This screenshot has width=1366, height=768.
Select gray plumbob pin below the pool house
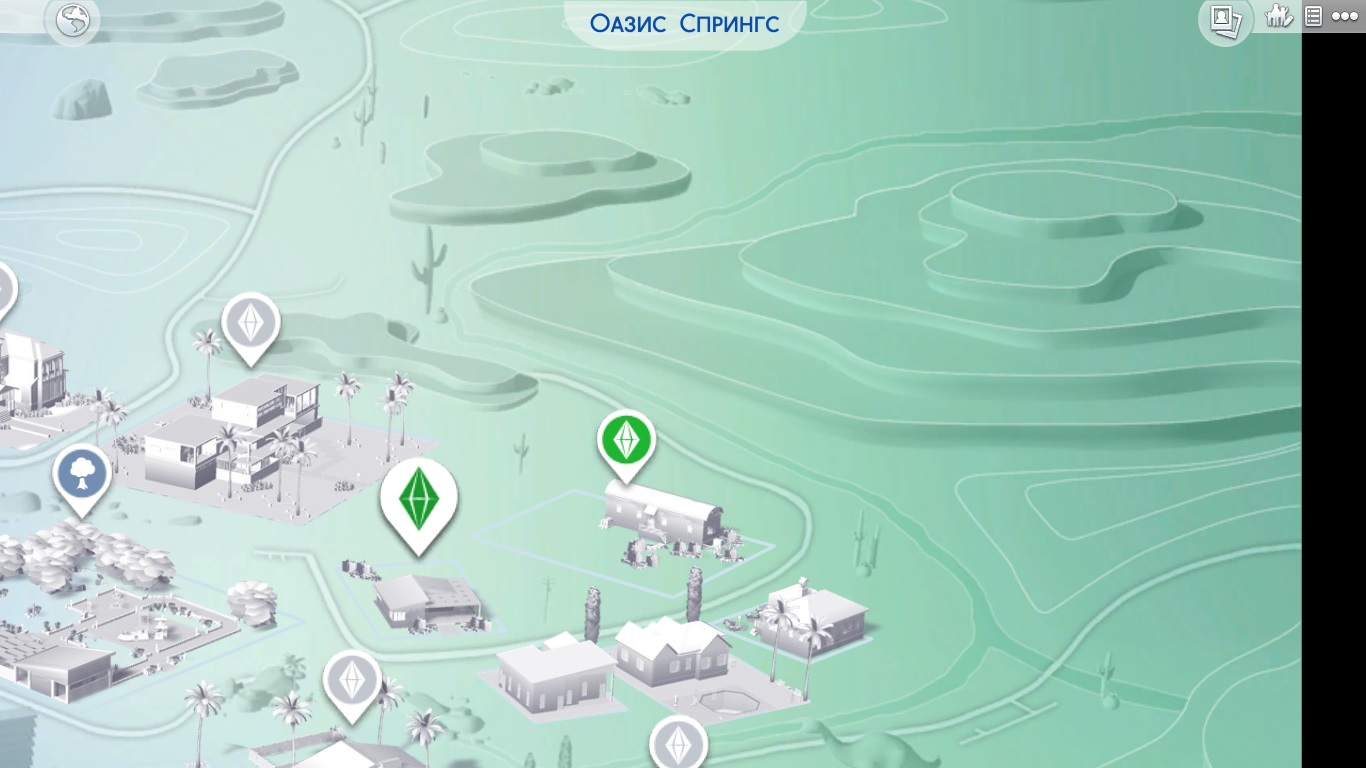coord(679,744)
